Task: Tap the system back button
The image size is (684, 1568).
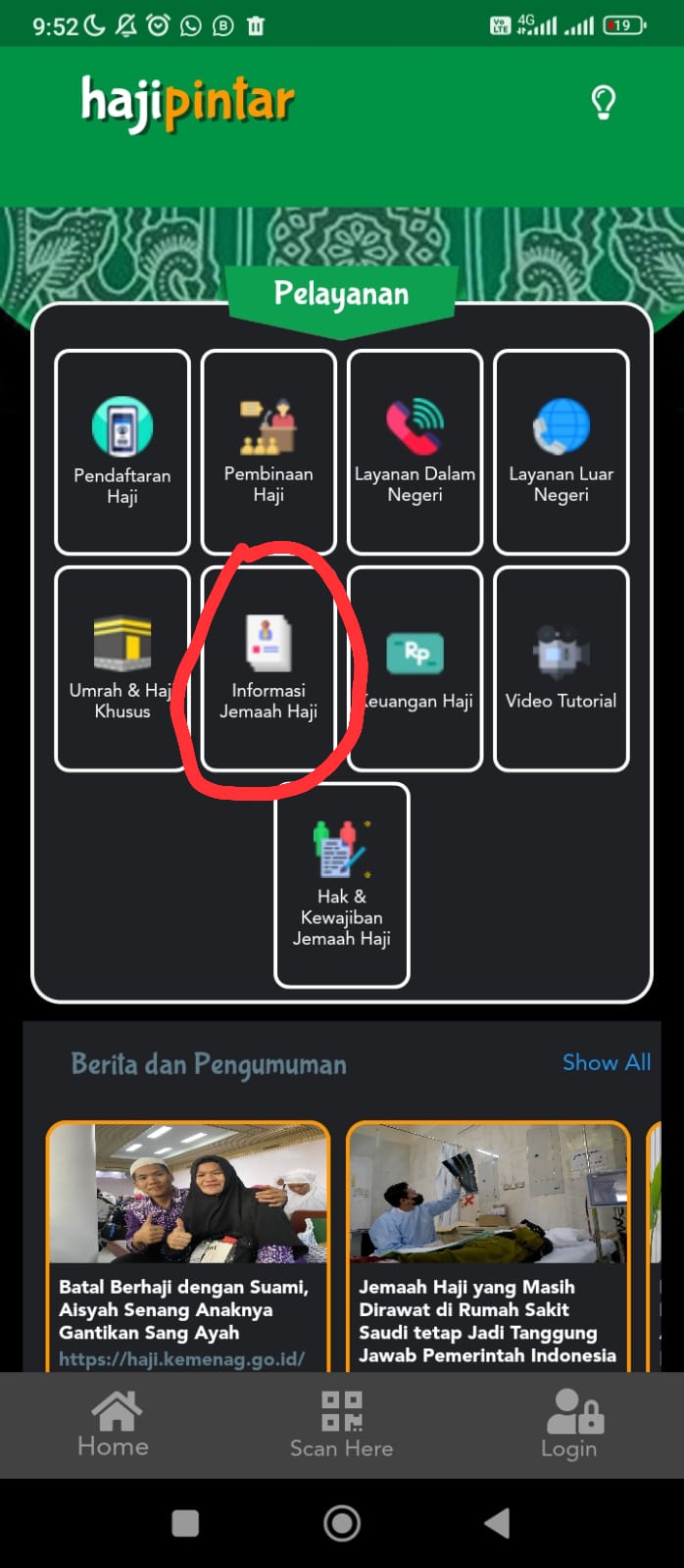Action: (x=497, y=1523)
